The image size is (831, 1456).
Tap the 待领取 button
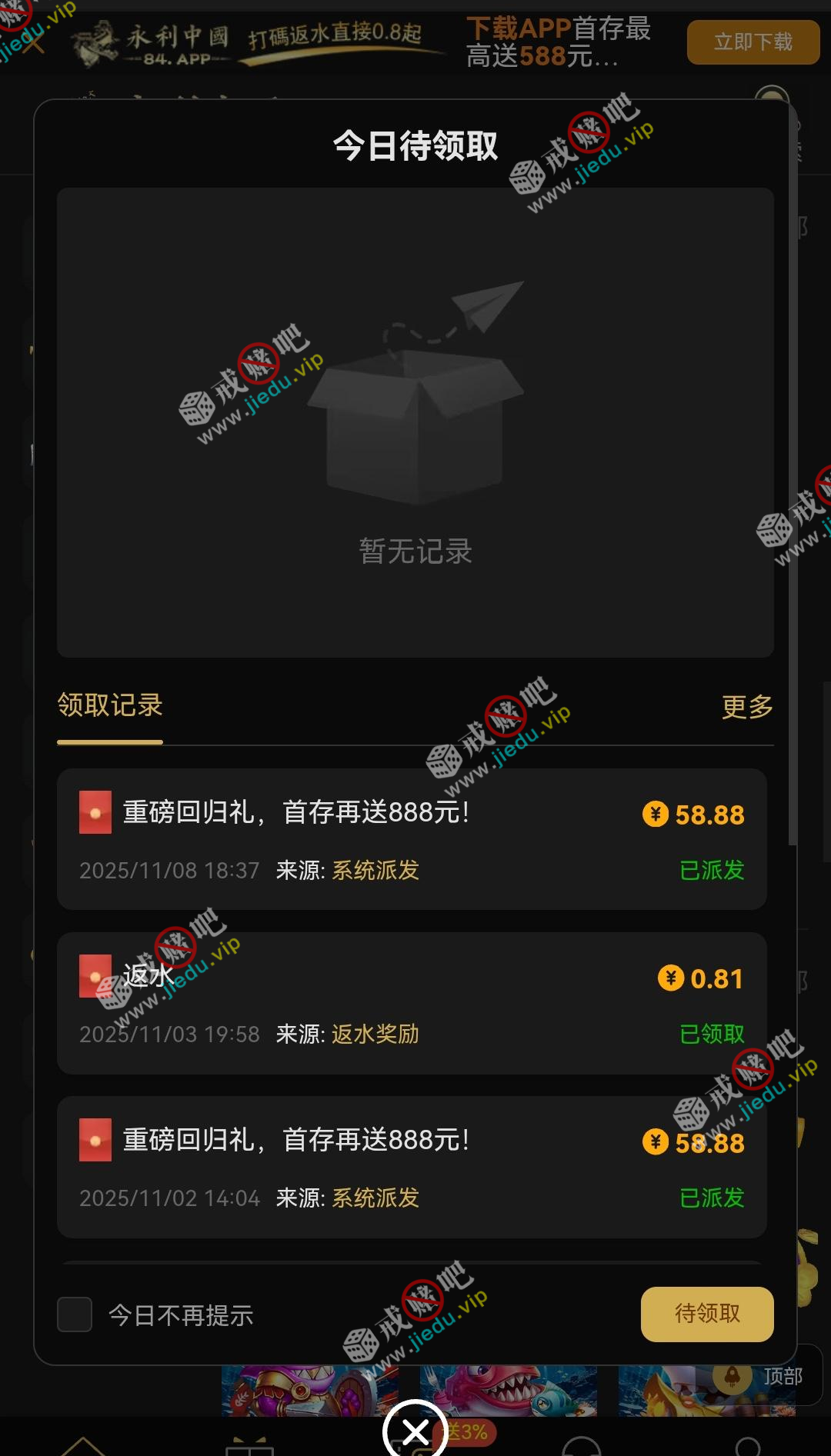(x=706, y=1314)
